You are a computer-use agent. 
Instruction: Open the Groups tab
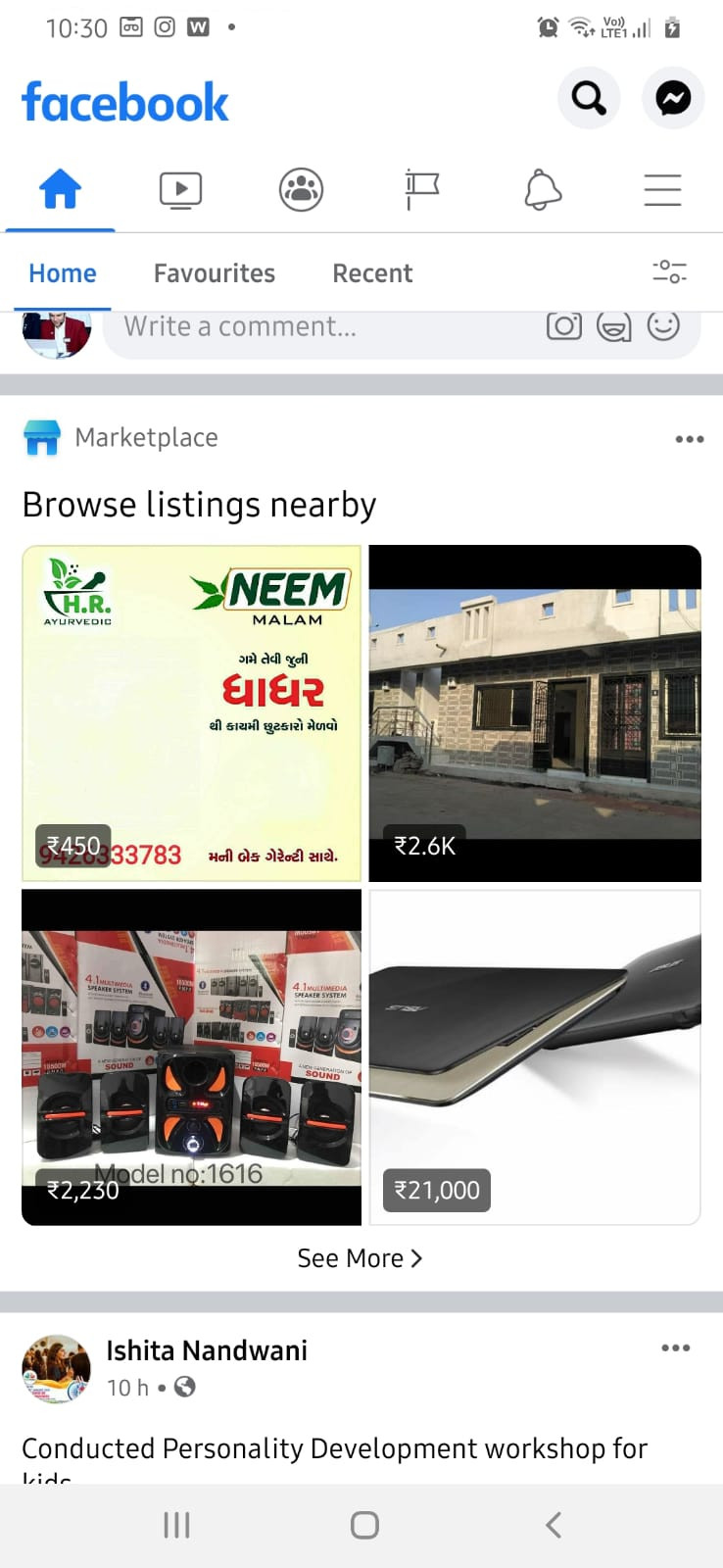point(301,190)
